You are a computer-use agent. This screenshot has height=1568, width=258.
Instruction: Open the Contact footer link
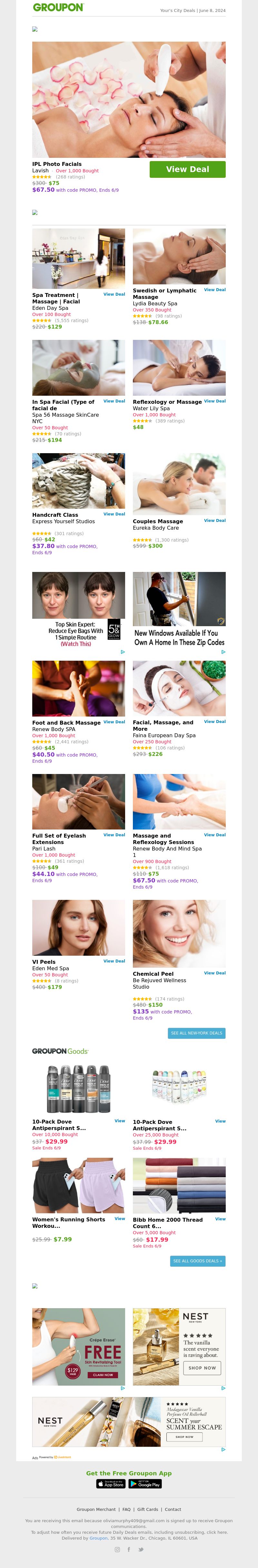click(x=173, y=1509)
